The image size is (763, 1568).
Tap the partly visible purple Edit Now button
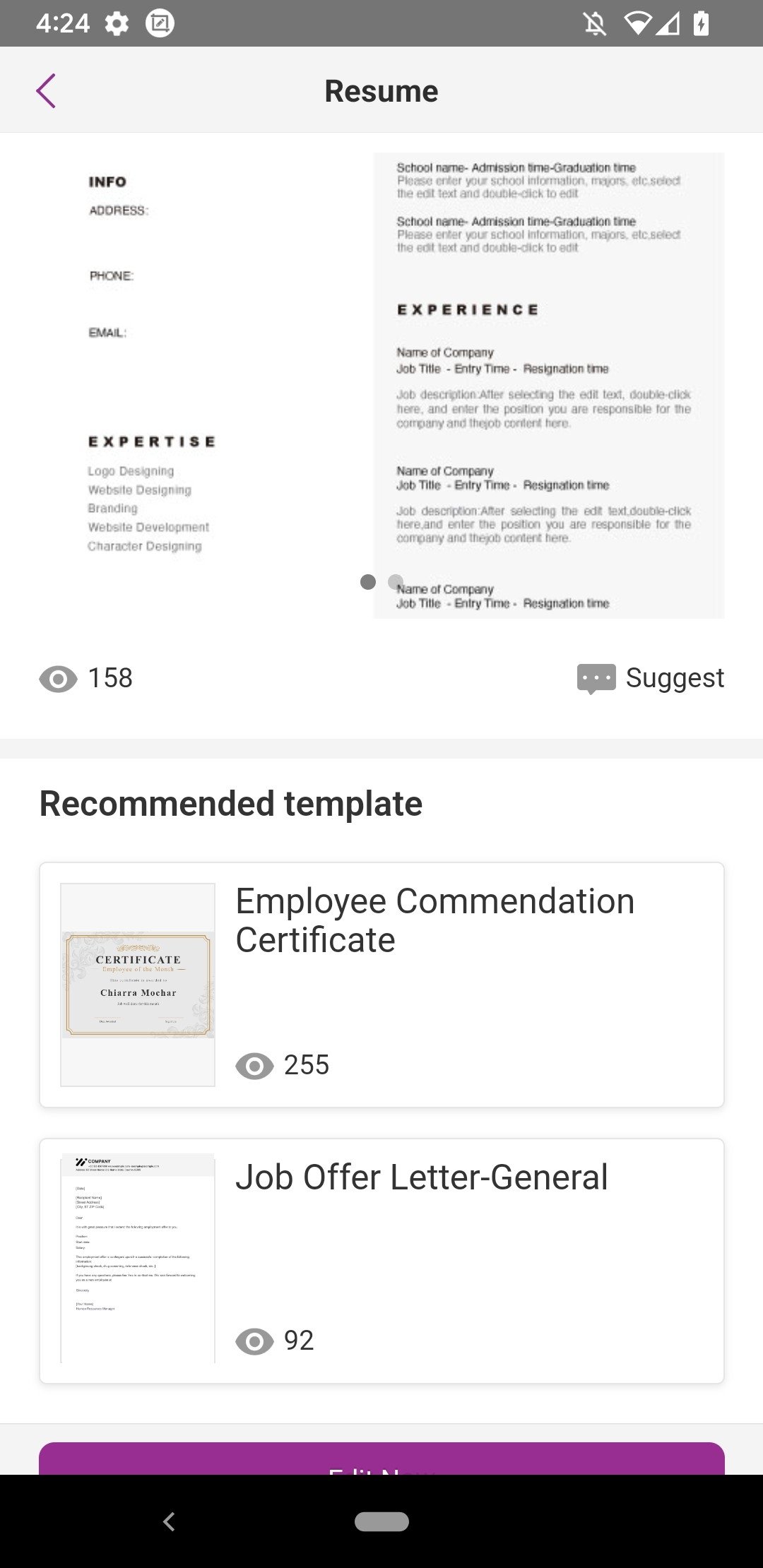pos(381,1459)
